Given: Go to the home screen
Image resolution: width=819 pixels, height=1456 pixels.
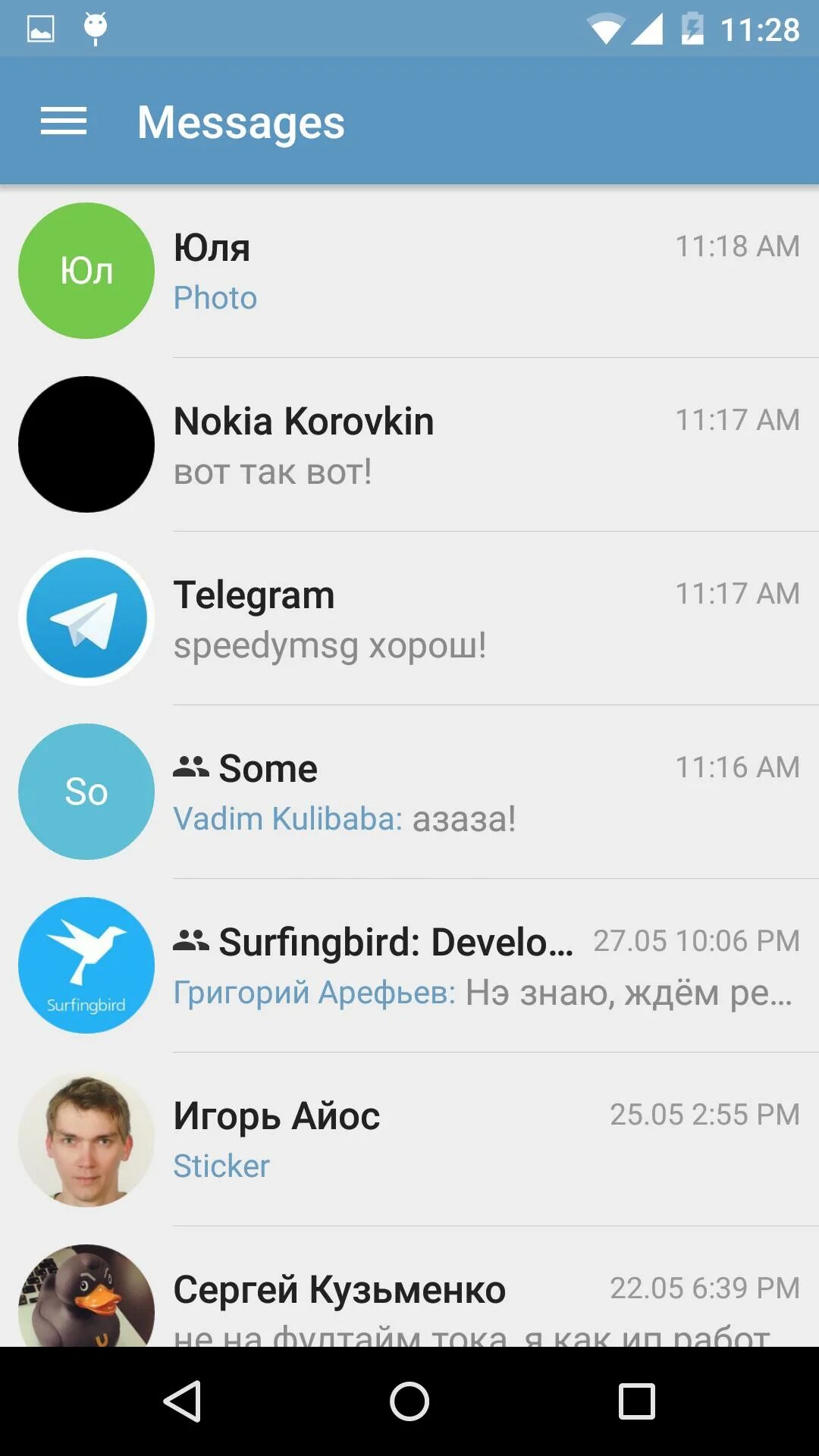Looking at the screenshot, I should point(409,1401).
